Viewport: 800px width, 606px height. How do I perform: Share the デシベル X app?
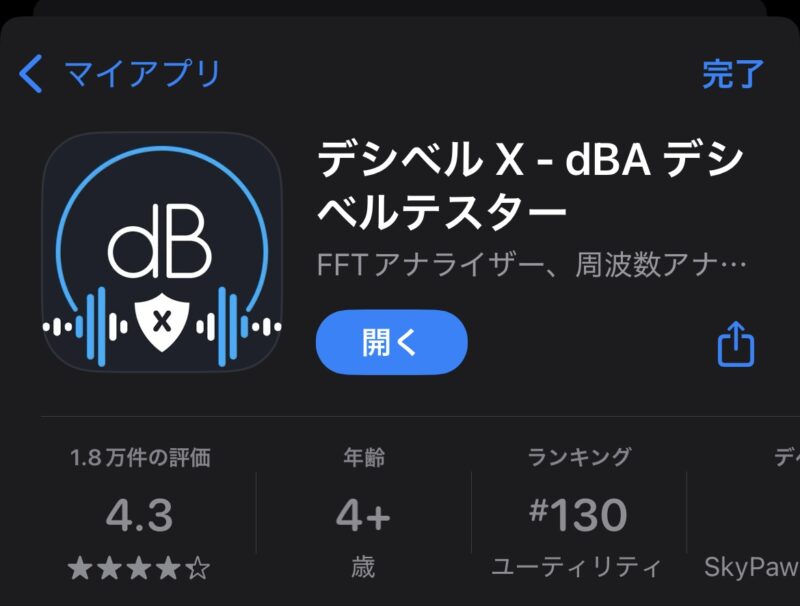click(736, 344)
